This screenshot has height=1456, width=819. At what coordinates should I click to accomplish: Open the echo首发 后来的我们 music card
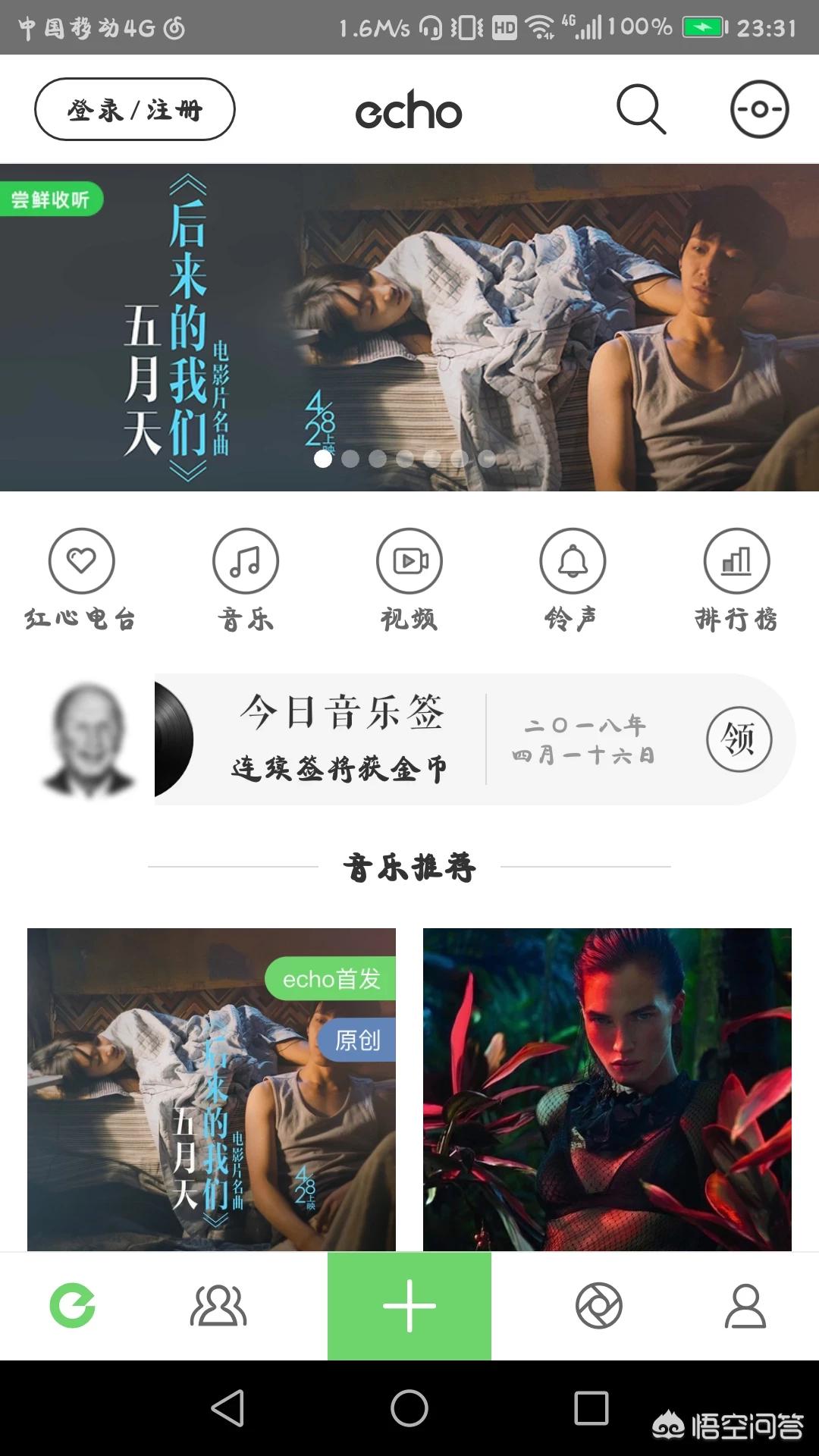pos(212,1089)
